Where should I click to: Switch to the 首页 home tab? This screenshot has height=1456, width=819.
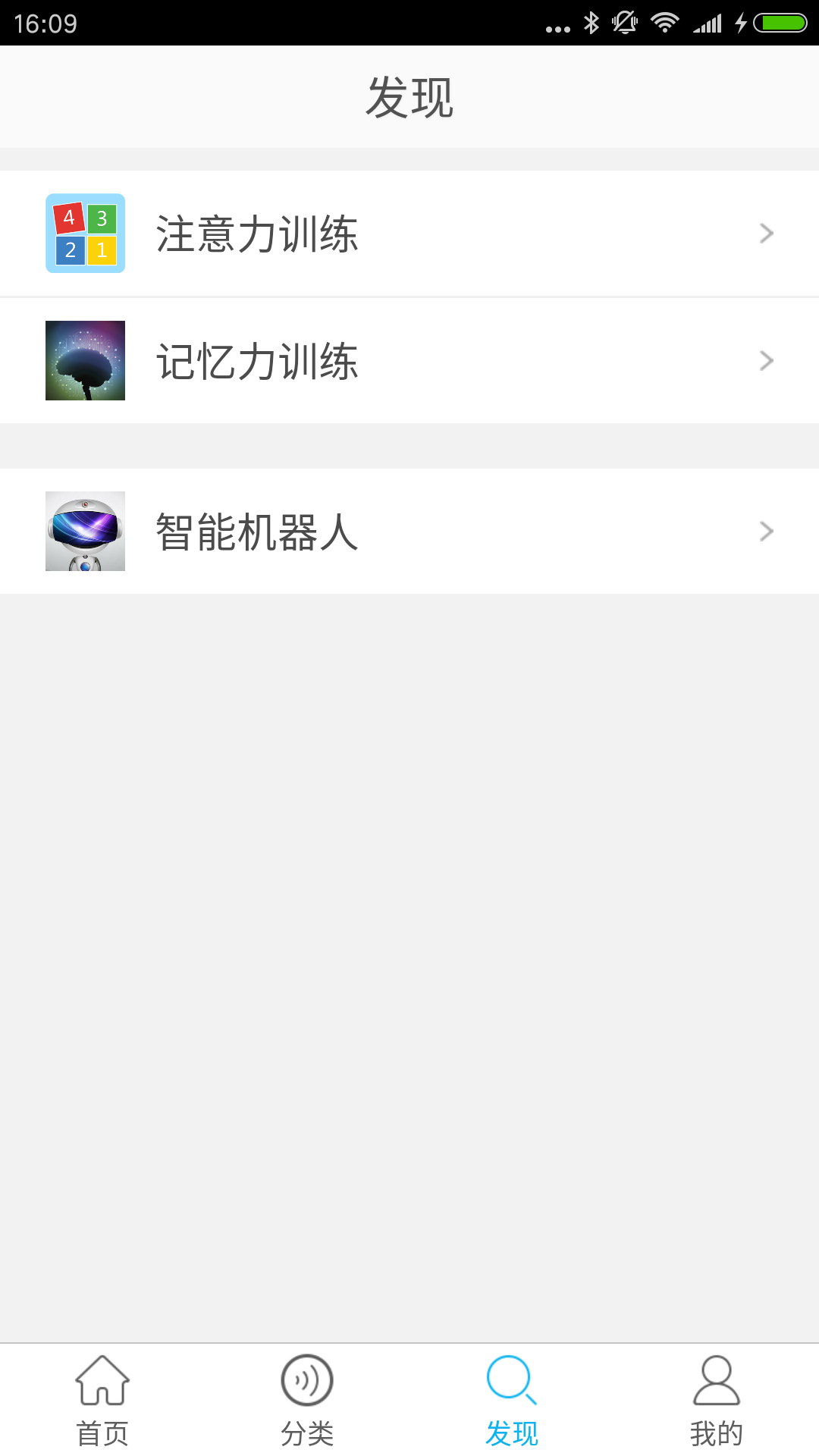(x=102, y=1400)
